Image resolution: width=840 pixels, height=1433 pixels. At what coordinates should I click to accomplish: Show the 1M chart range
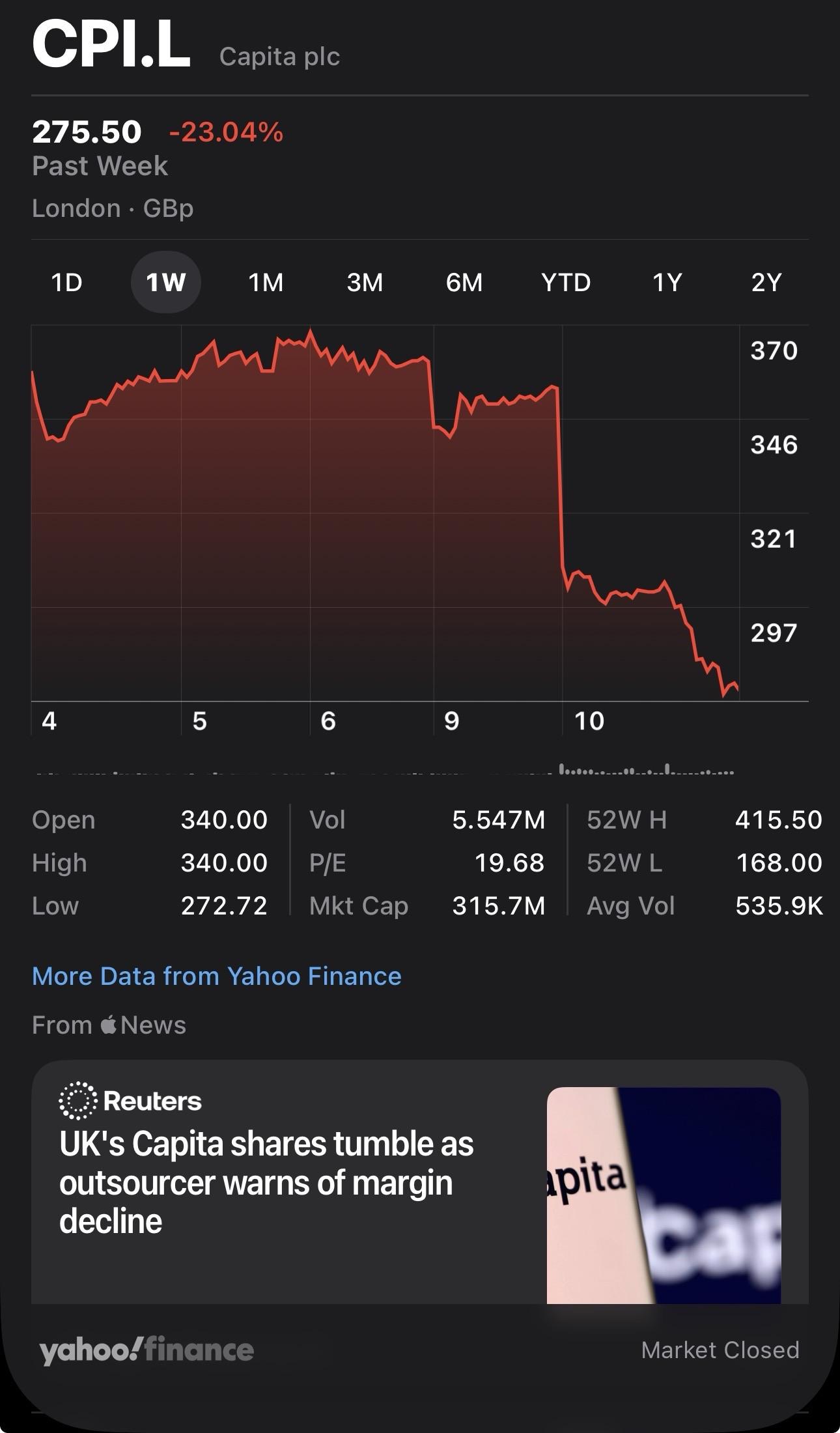click(266, 282)
